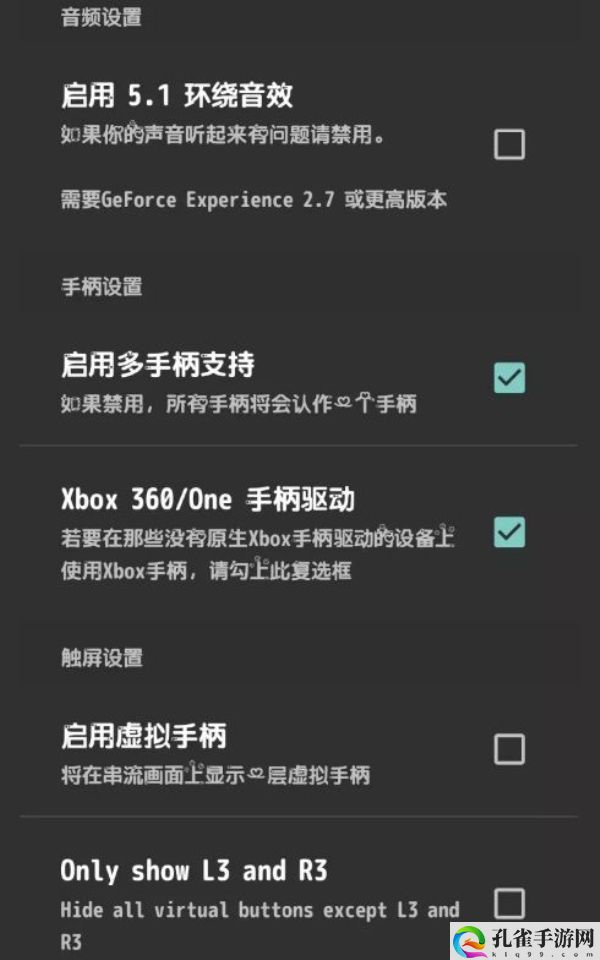Enable the 启用 5.1 环绕音效 checkbox
The image size is (600, 960).
(x=509, y=145)
